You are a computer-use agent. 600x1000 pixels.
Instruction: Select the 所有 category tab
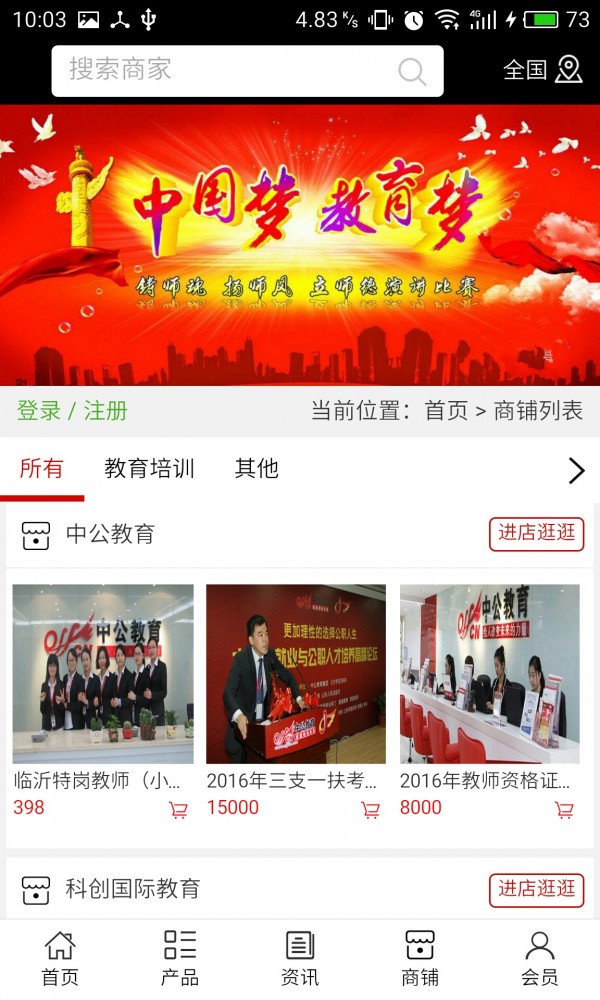pos(41,468)
